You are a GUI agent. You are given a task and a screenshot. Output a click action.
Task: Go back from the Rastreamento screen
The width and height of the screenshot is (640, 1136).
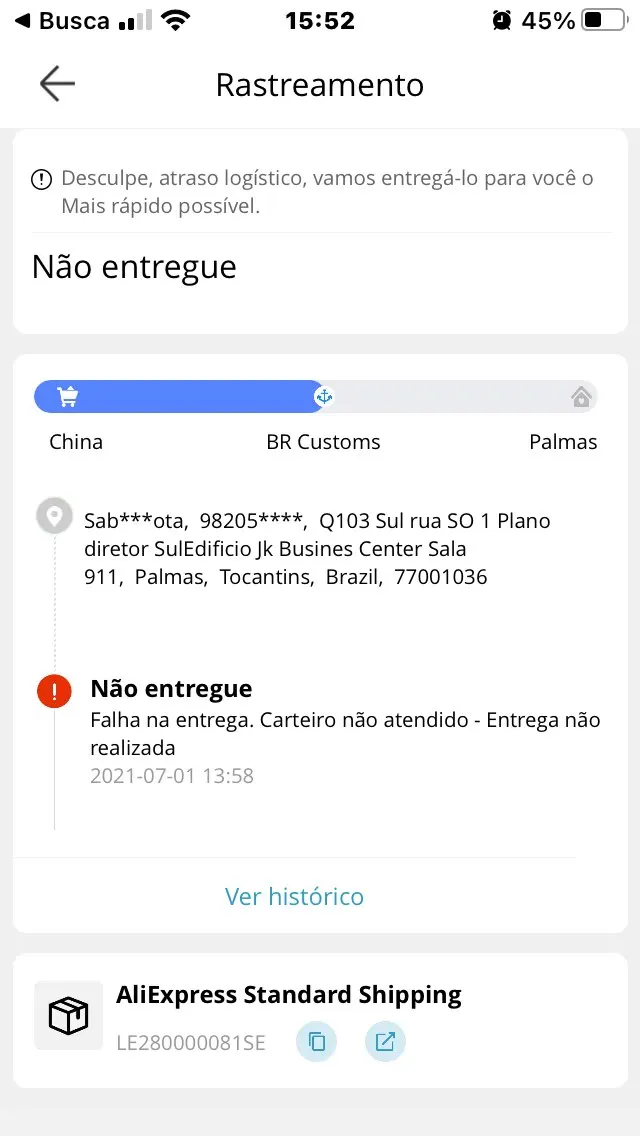pyautogui.click(x=57, y=85)
